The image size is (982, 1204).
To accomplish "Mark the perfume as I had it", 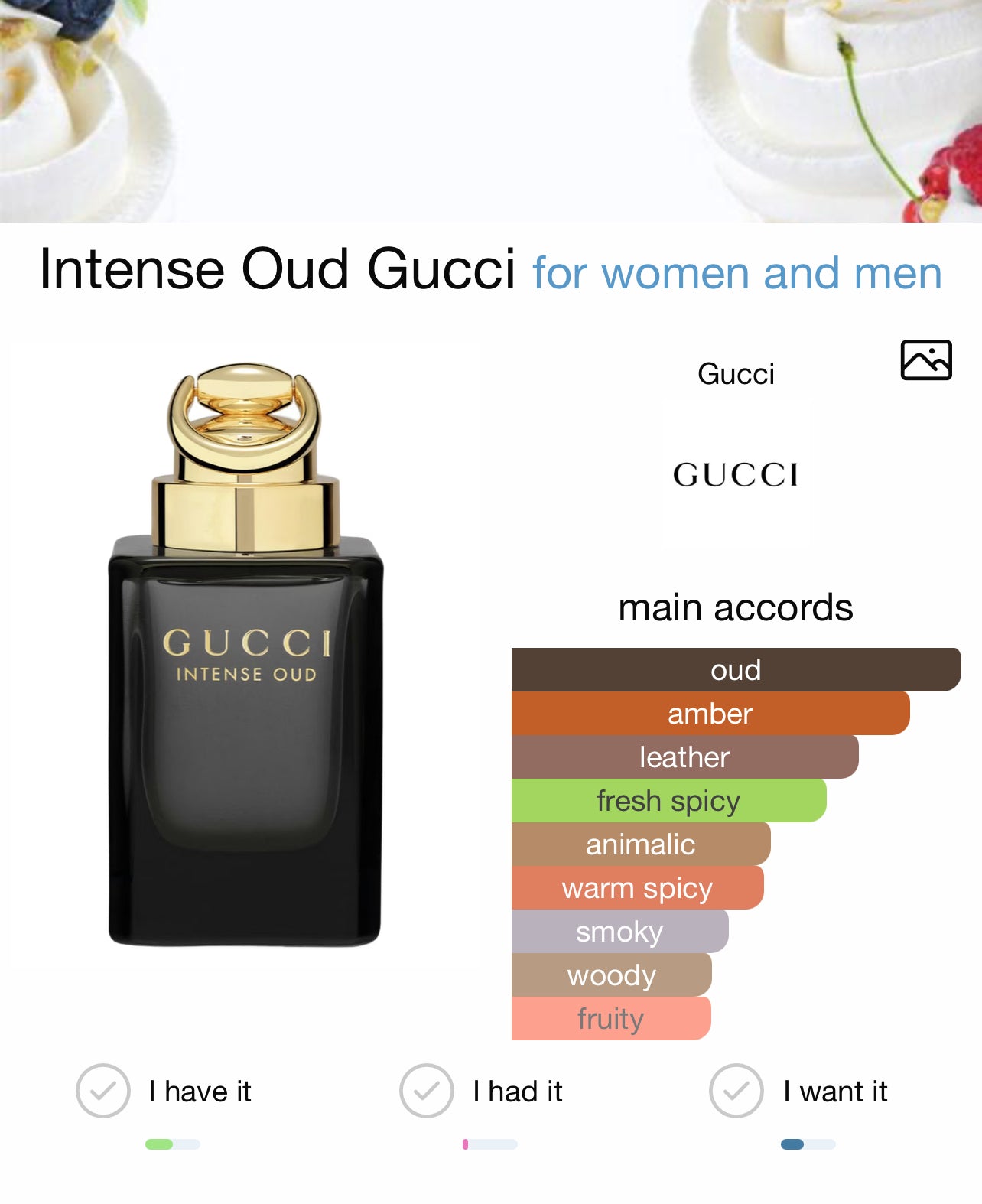I will [427, 1090].
